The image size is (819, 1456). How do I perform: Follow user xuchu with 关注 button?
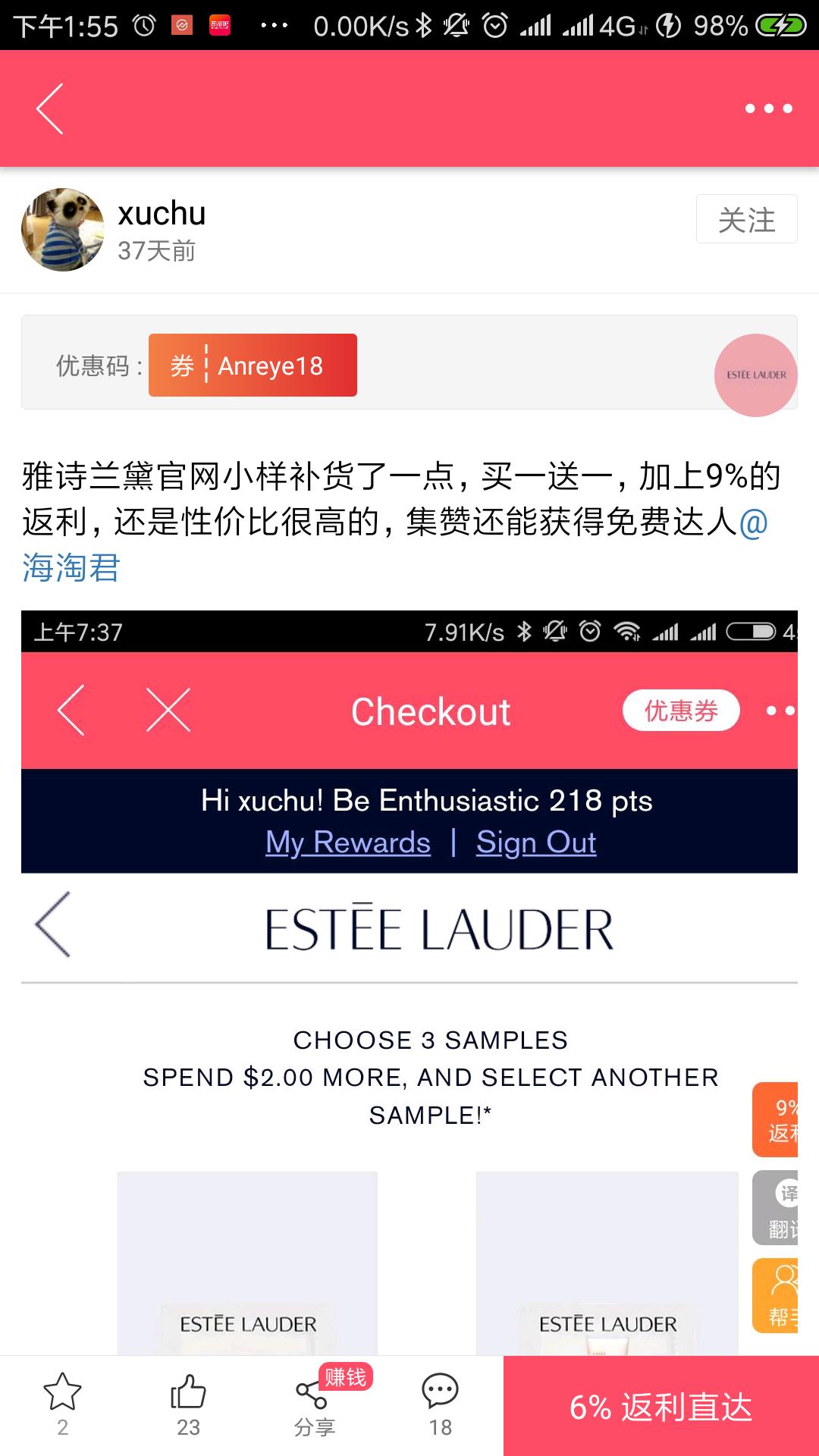coord(746,219)
